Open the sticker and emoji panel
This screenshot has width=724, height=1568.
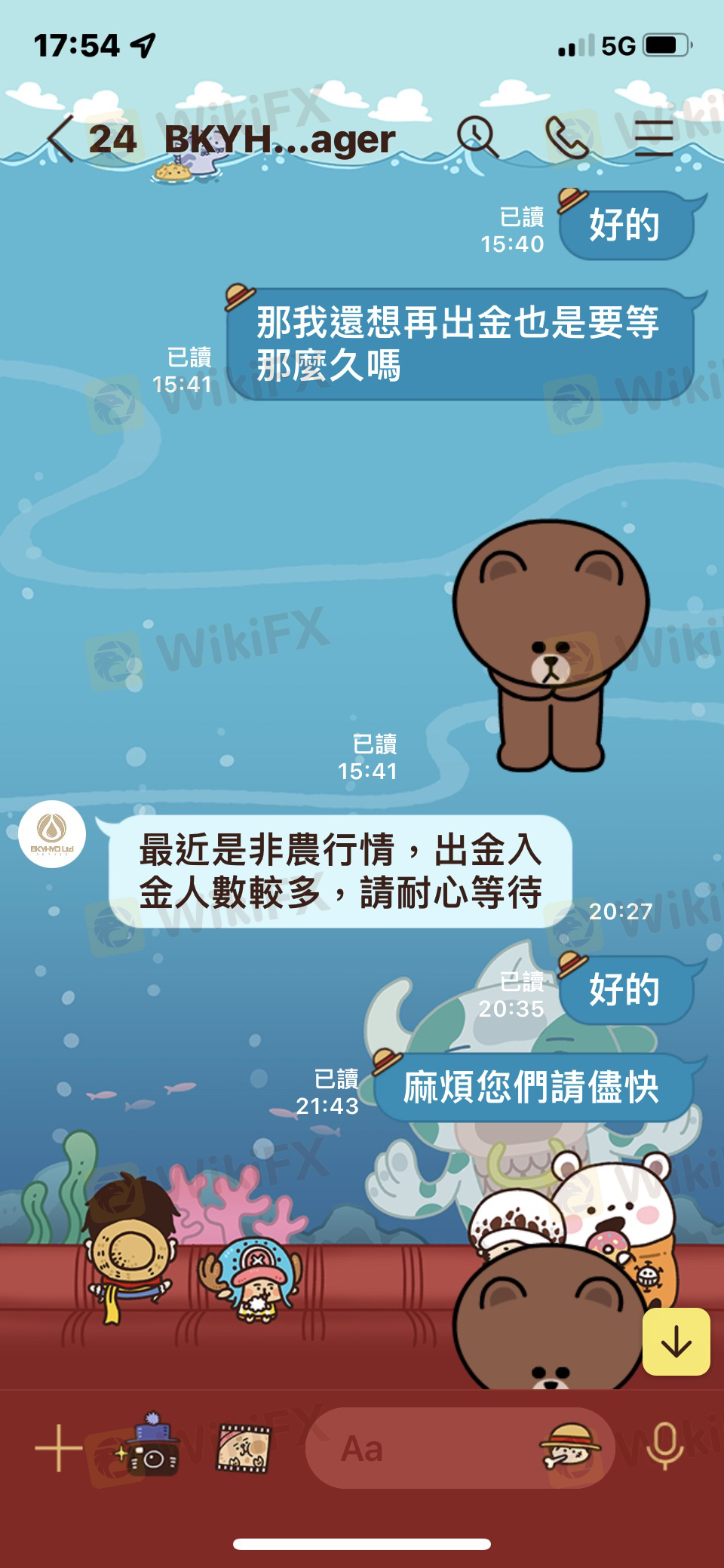(570, 1447)
